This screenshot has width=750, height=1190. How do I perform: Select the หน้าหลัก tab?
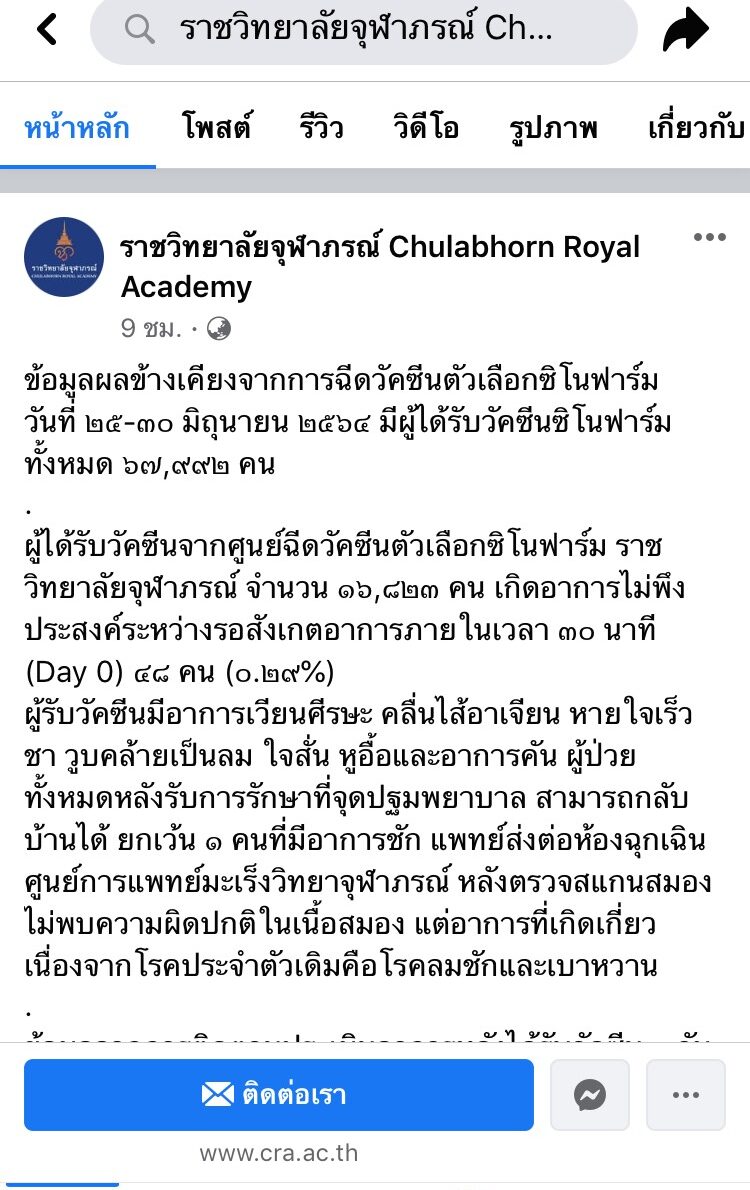(x=77, y=128)
